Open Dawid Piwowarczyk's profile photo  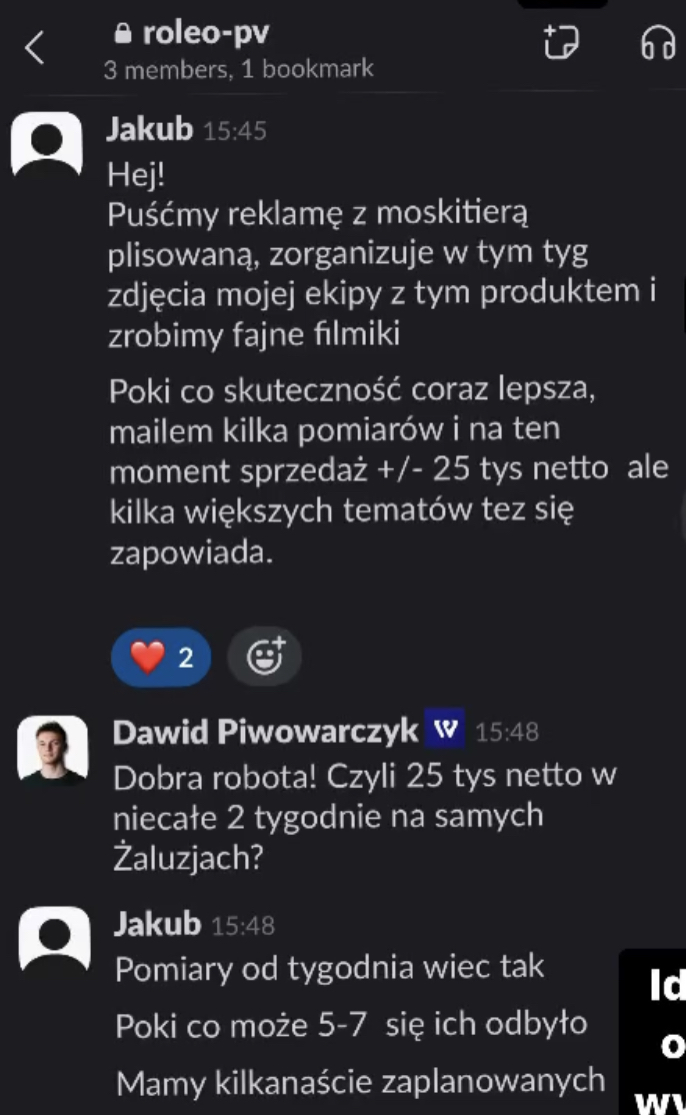(x=52, y=749)
